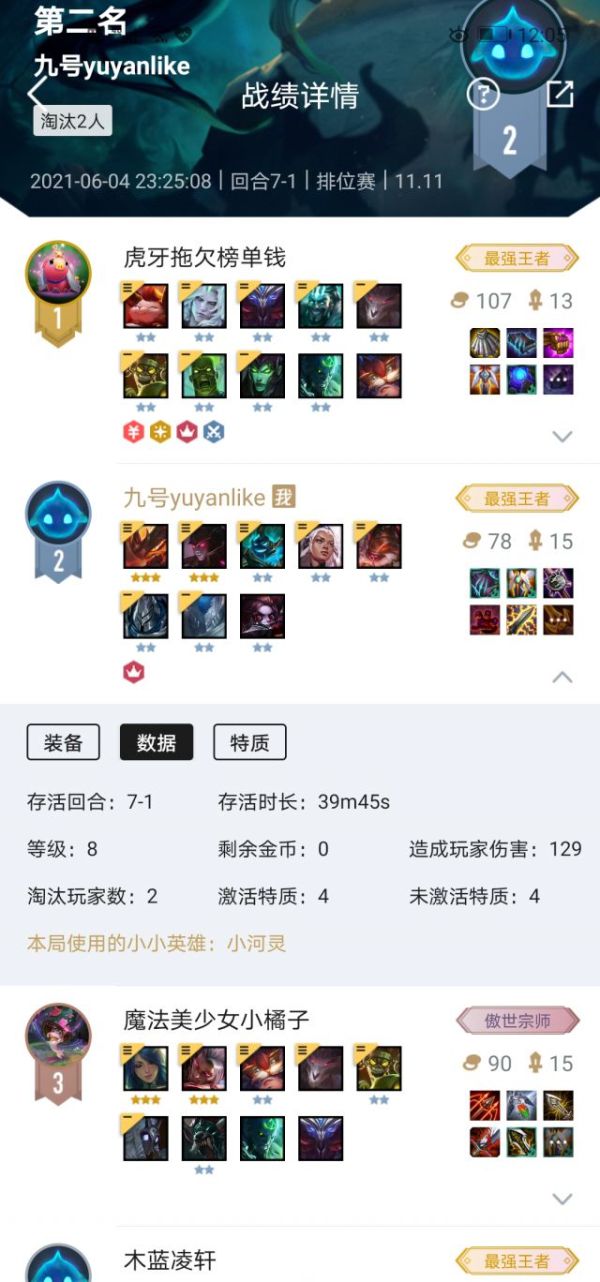The image size is (600, 1282).
Task: Switch to the 特质 tab
Action: [249, 743]
